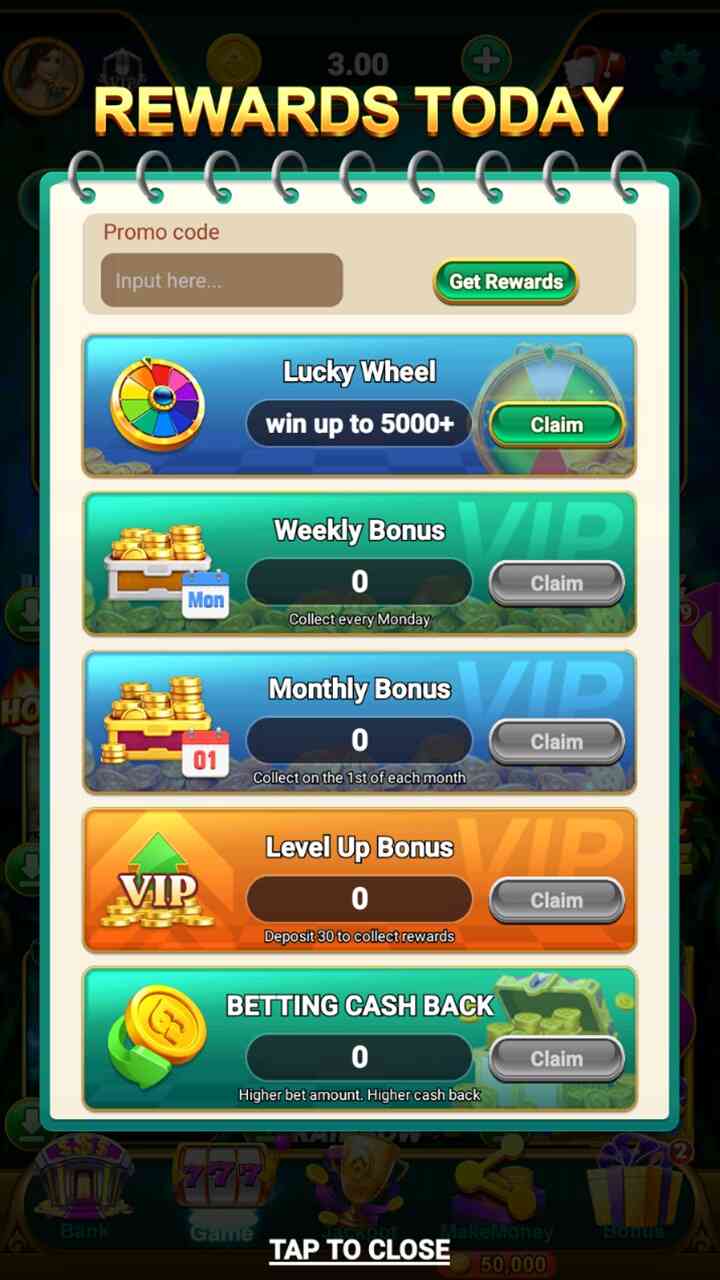Tap the Get Rewards button
The width and height of the screenshot is (720, 1280).
(505, 282)
